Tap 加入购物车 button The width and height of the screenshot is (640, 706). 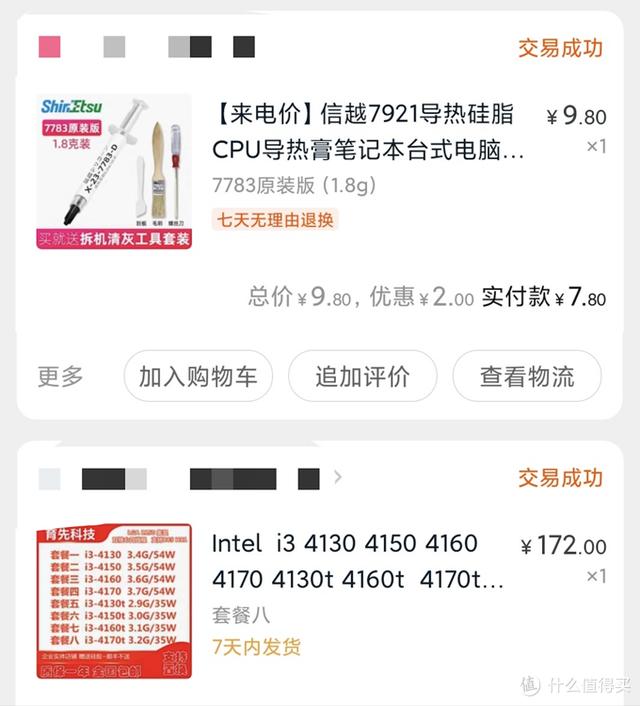(x=198, y=377)
